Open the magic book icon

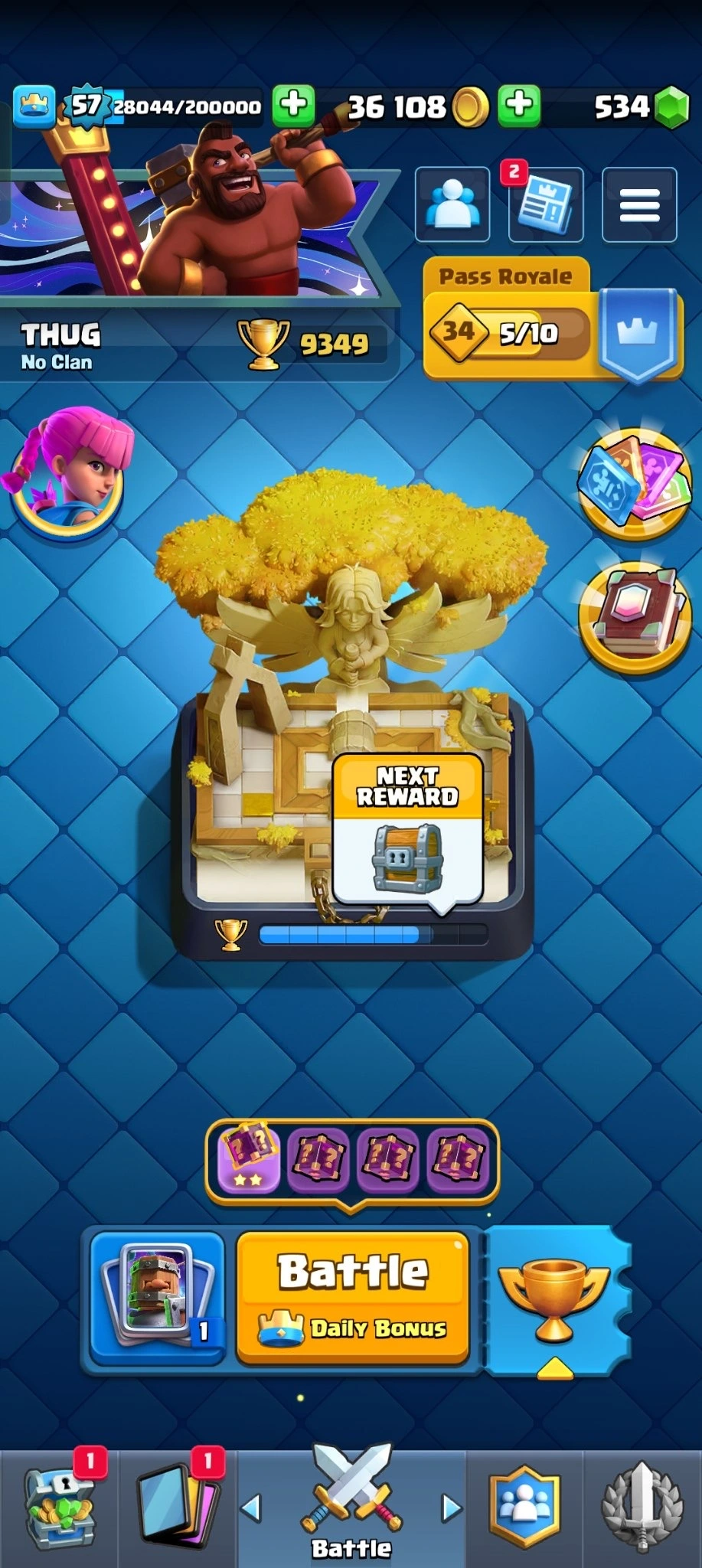coord(634,617)
